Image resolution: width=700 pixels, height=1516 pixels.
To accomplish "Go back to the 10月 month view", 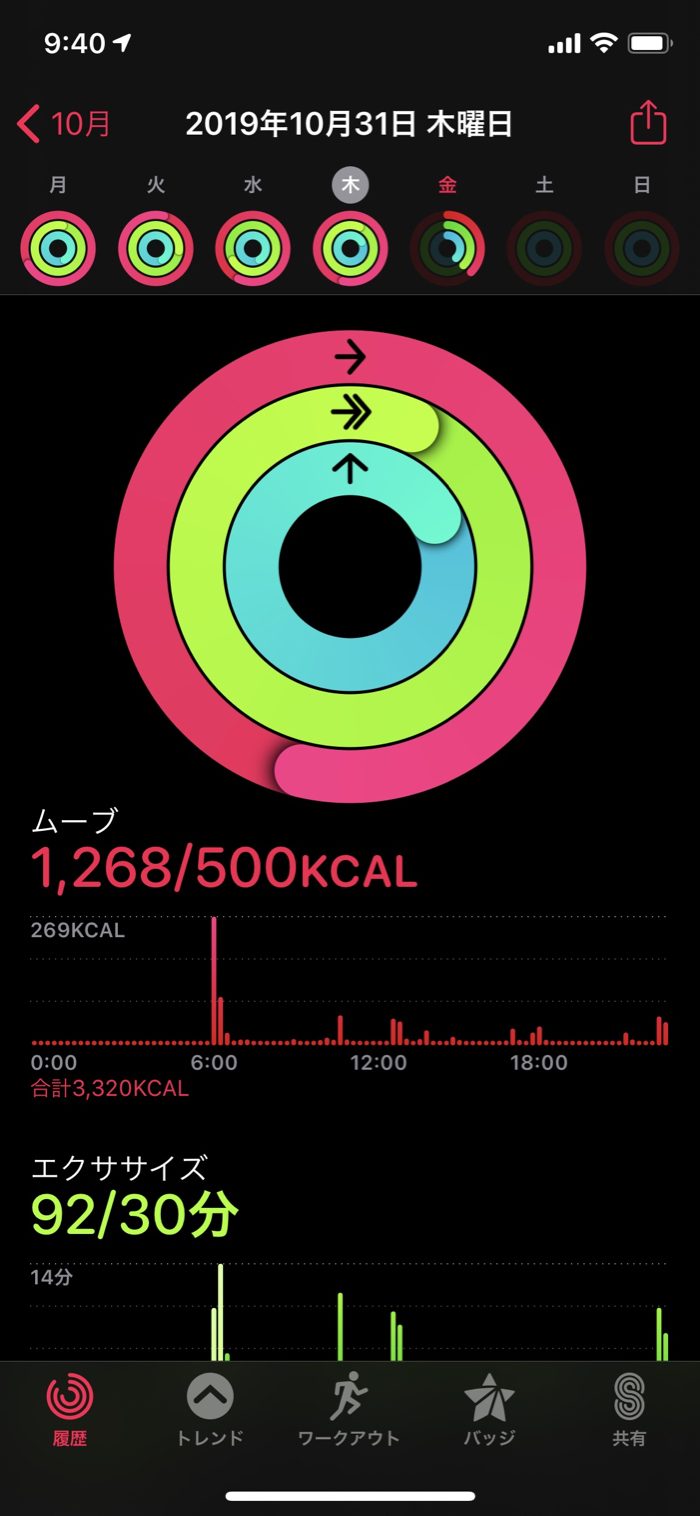I will [65, 125].
